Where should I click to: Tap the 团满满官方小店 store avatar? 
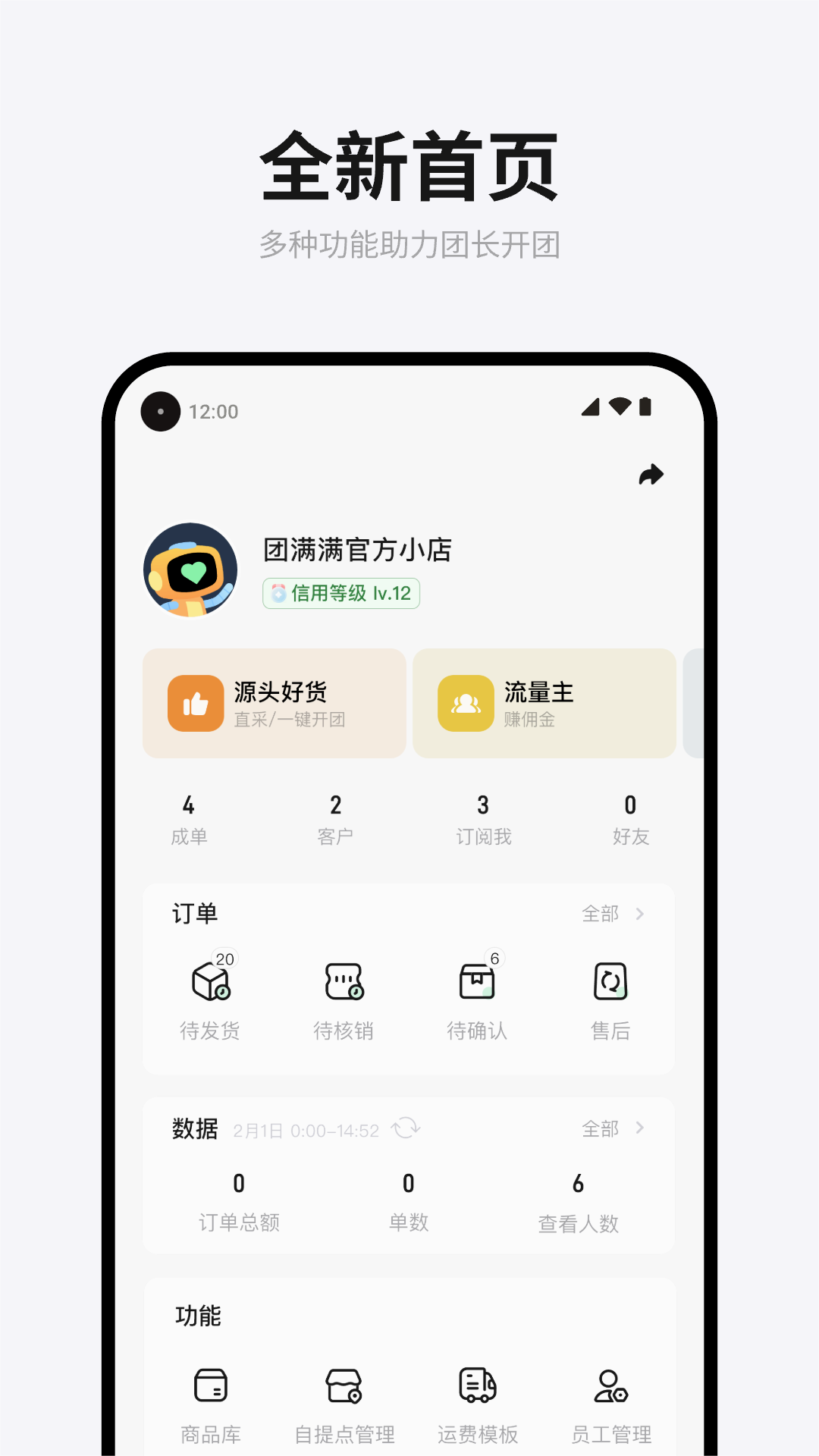(190, 569)
